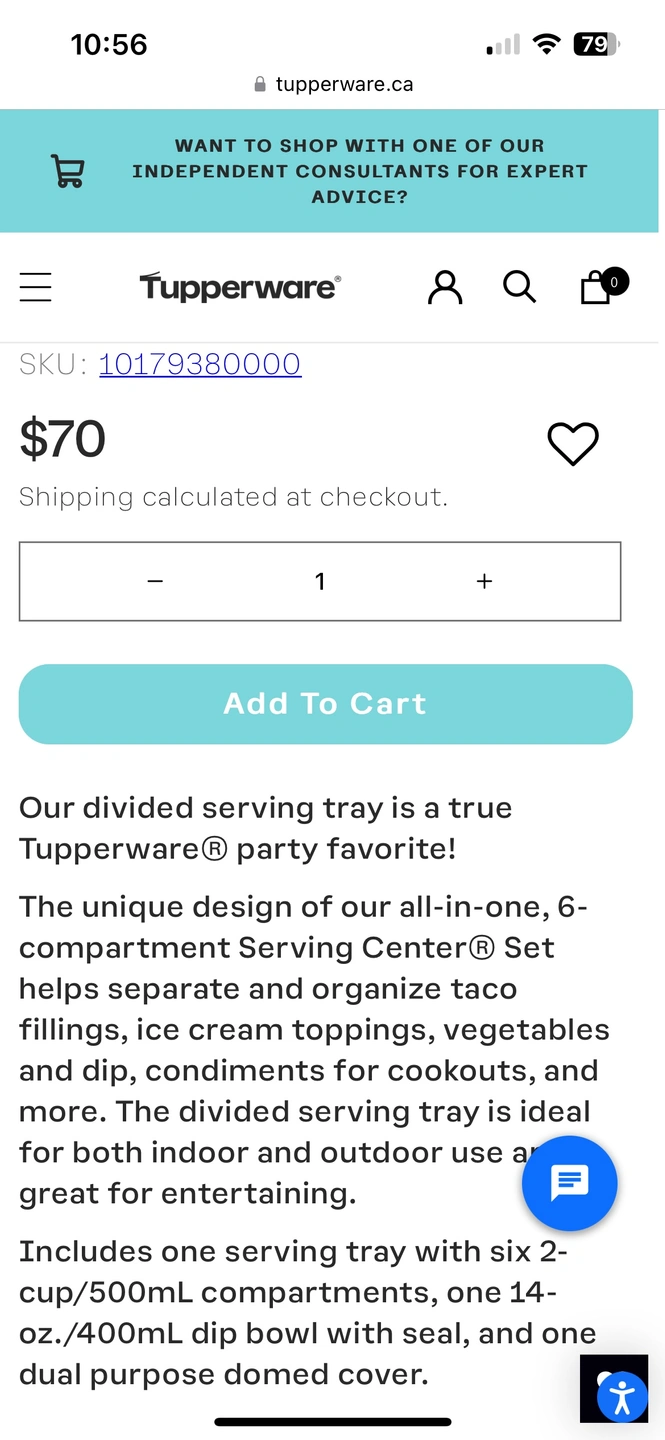The width and height of the screenshot is (665, 1440).
Task: Add To Cart
Action: [x=326, y=704]
